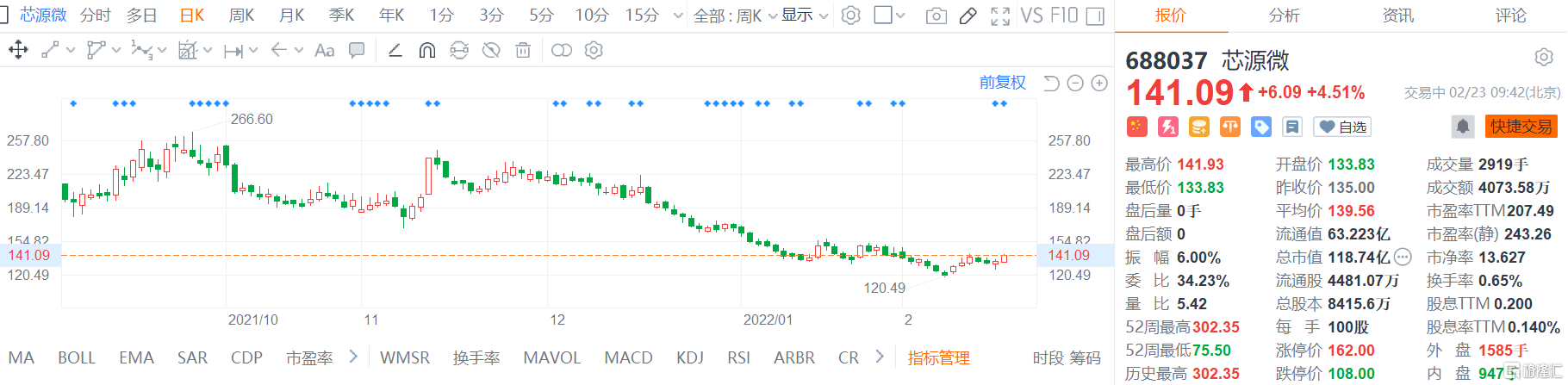The image size is (1568, 385).
Task: Open 指标管理 indicator management
Action: pos(938,357)
